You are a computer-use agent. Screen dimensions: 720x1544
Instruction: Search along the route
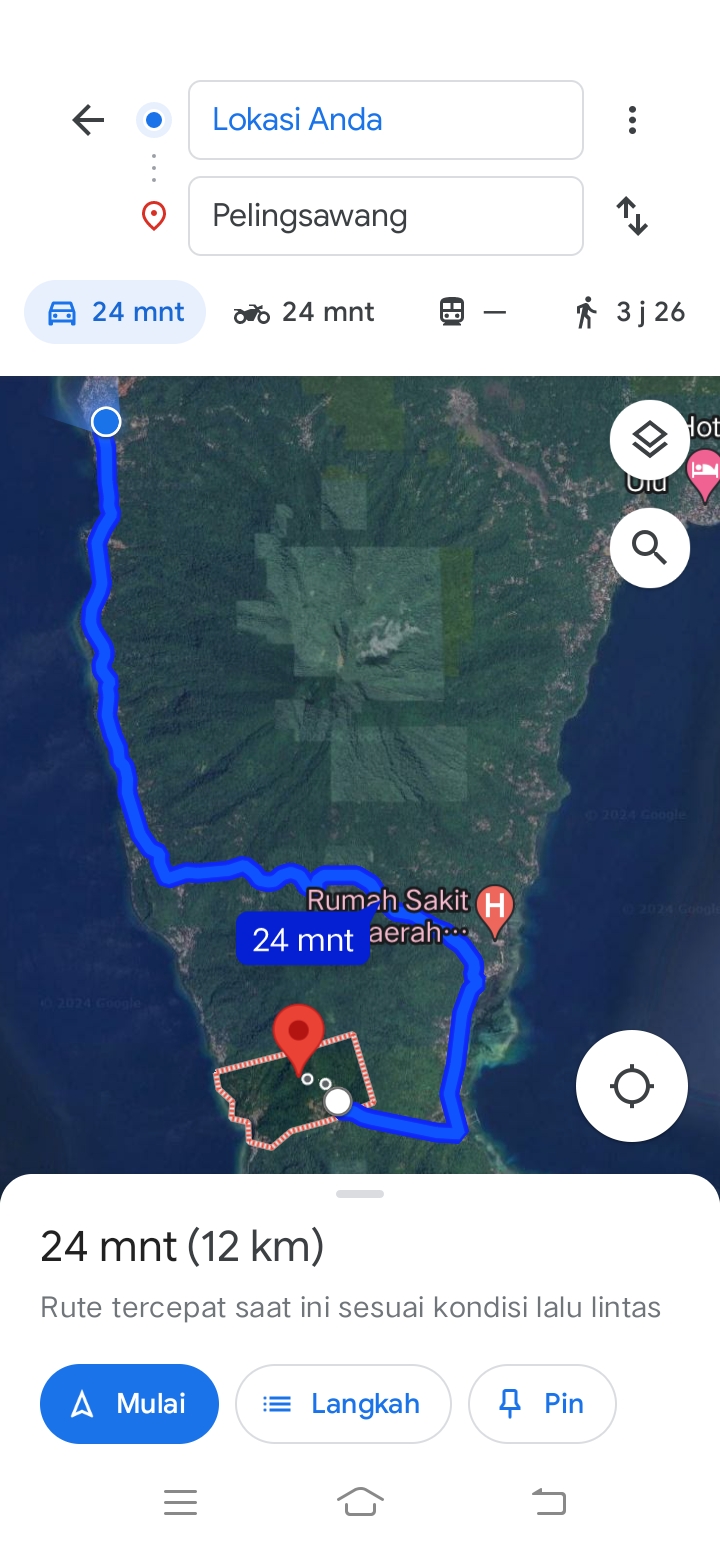tap(650, 547)
